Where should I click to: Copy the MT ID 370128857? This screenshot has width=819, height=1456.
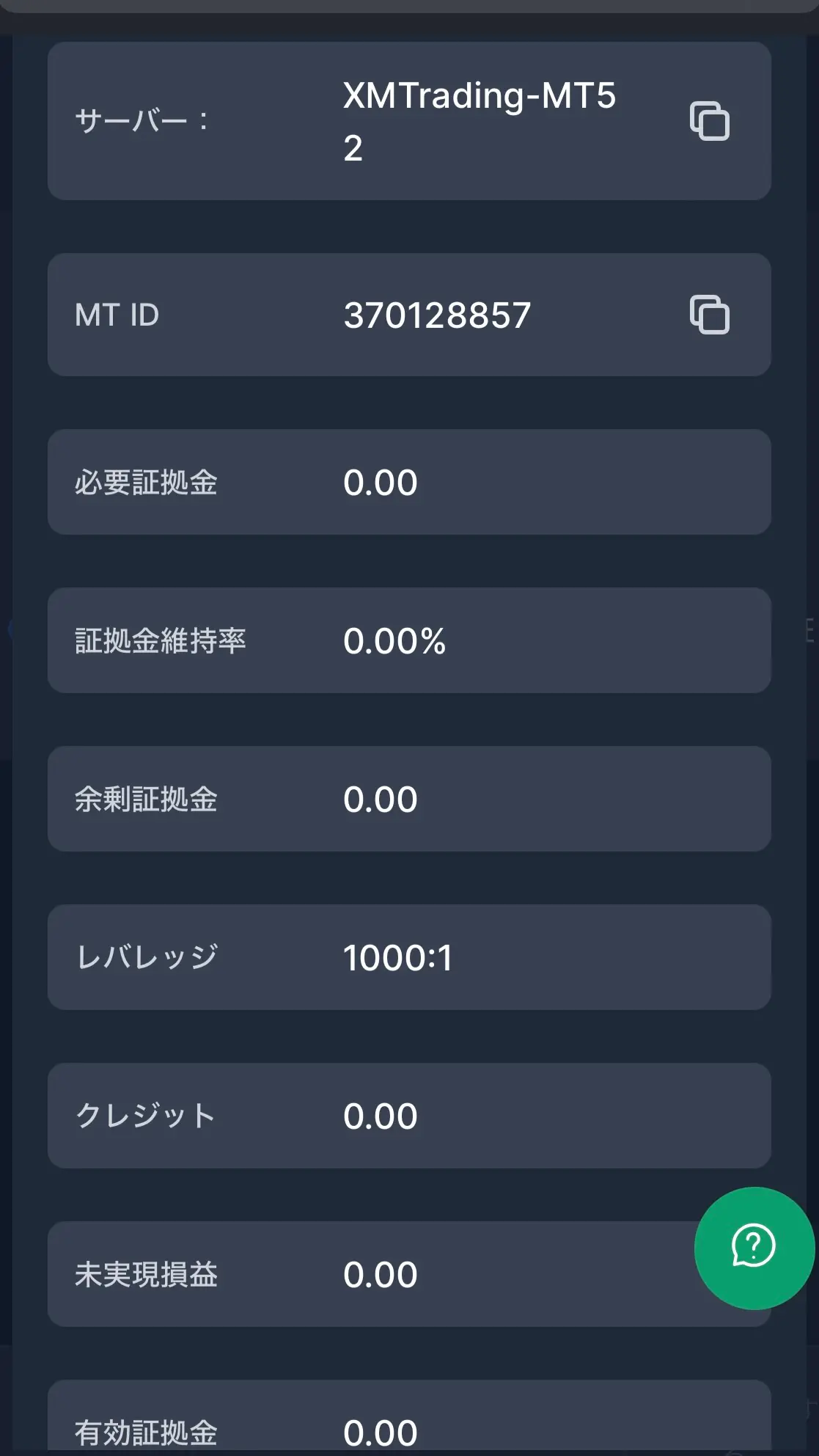(x=709, y=315)
